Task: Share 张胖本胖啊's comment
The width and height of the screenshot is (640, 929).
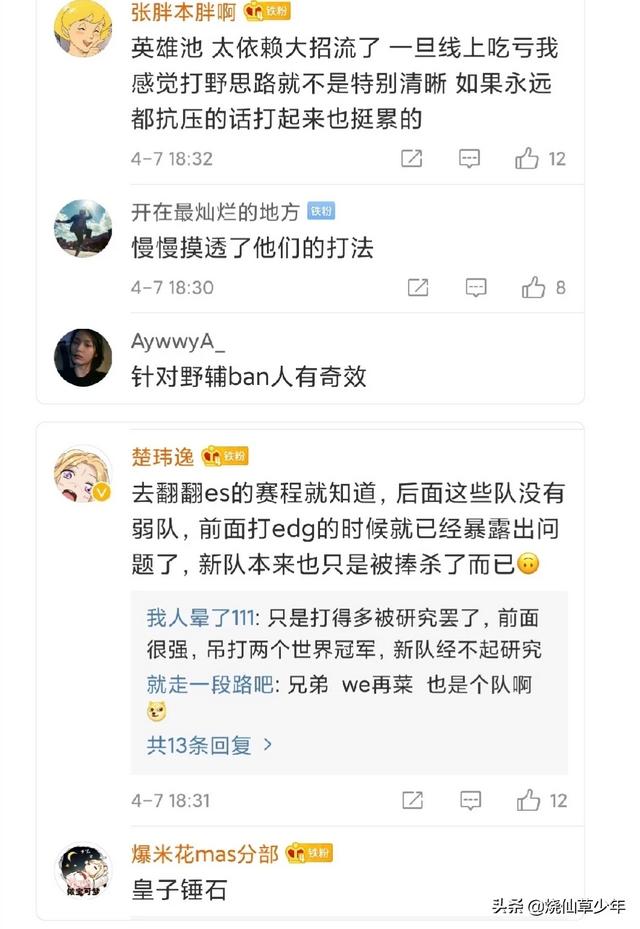Action: point(411,158)
